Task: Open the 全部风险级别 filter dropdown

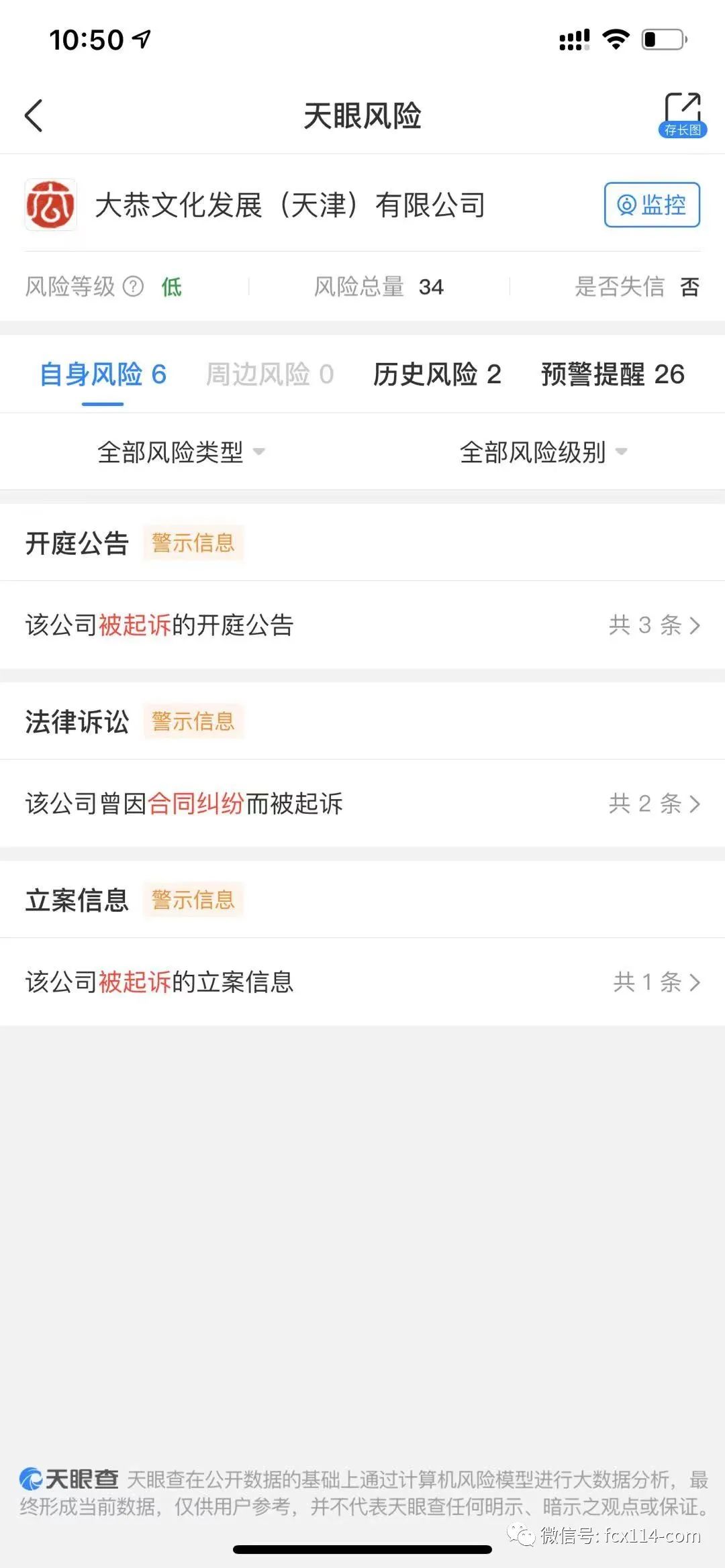Action: (x=542, y=452)
